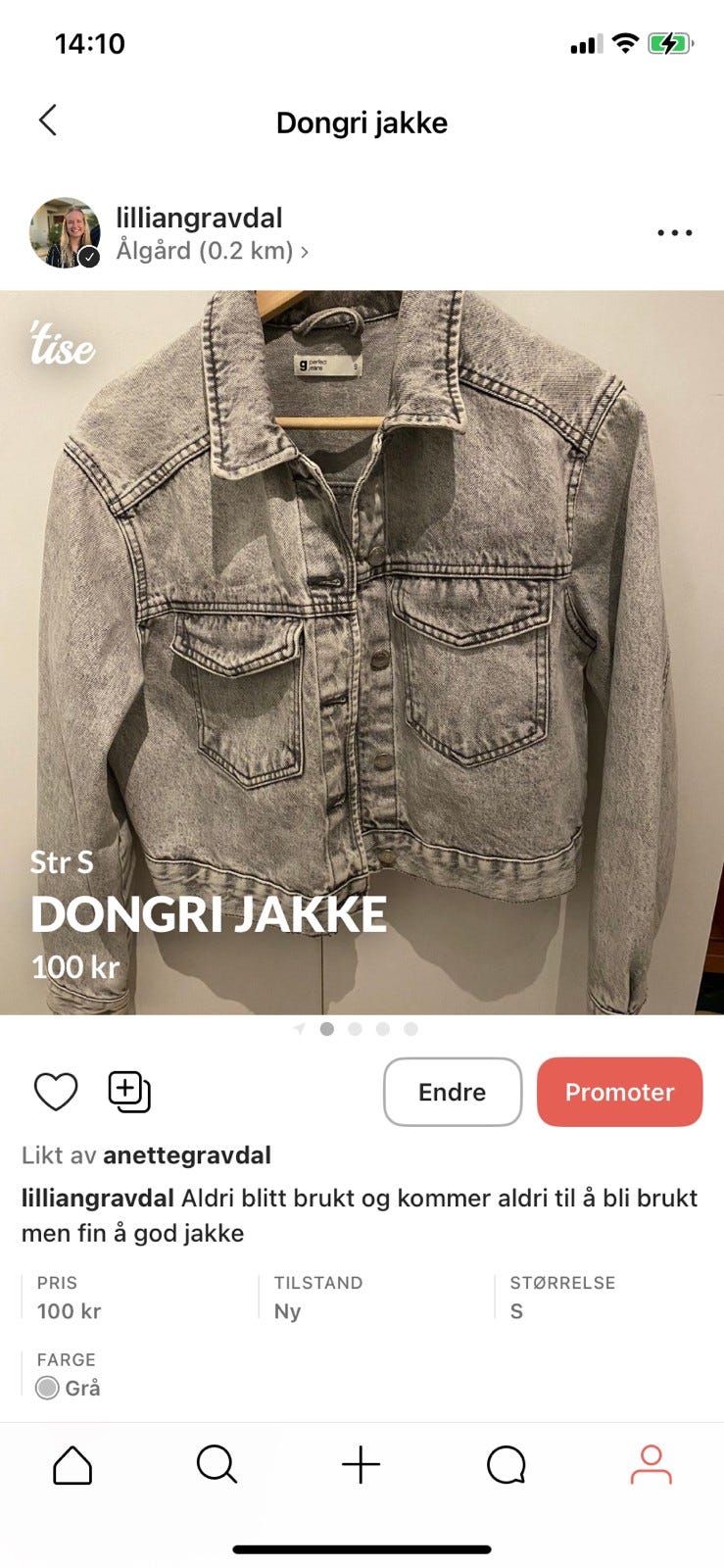724x1568 pixels.
Task: Open the Dongri jakke title bar
Action: pos(362,122)
